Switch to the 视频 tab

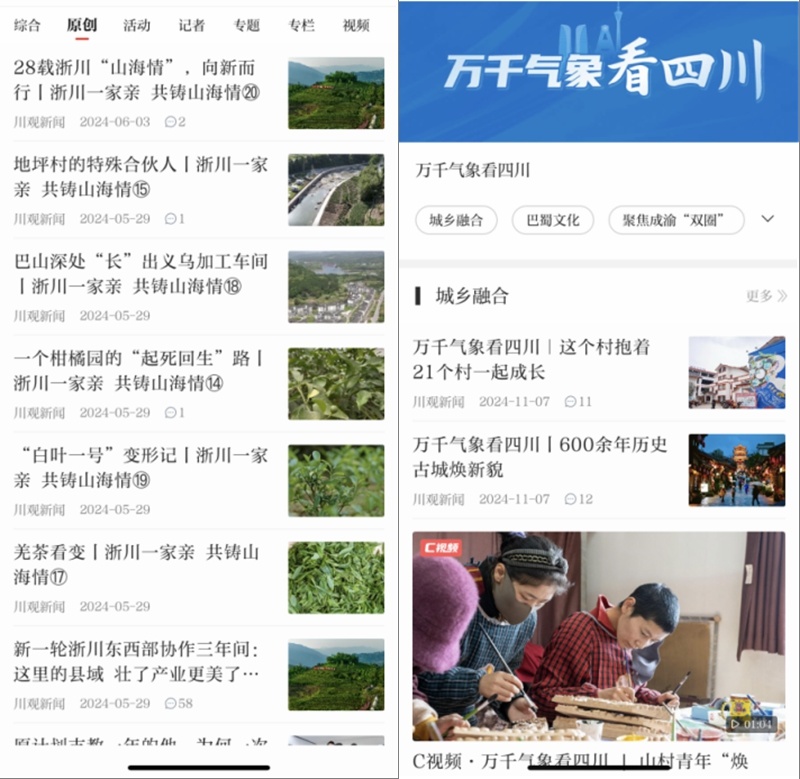coord(355,25)
